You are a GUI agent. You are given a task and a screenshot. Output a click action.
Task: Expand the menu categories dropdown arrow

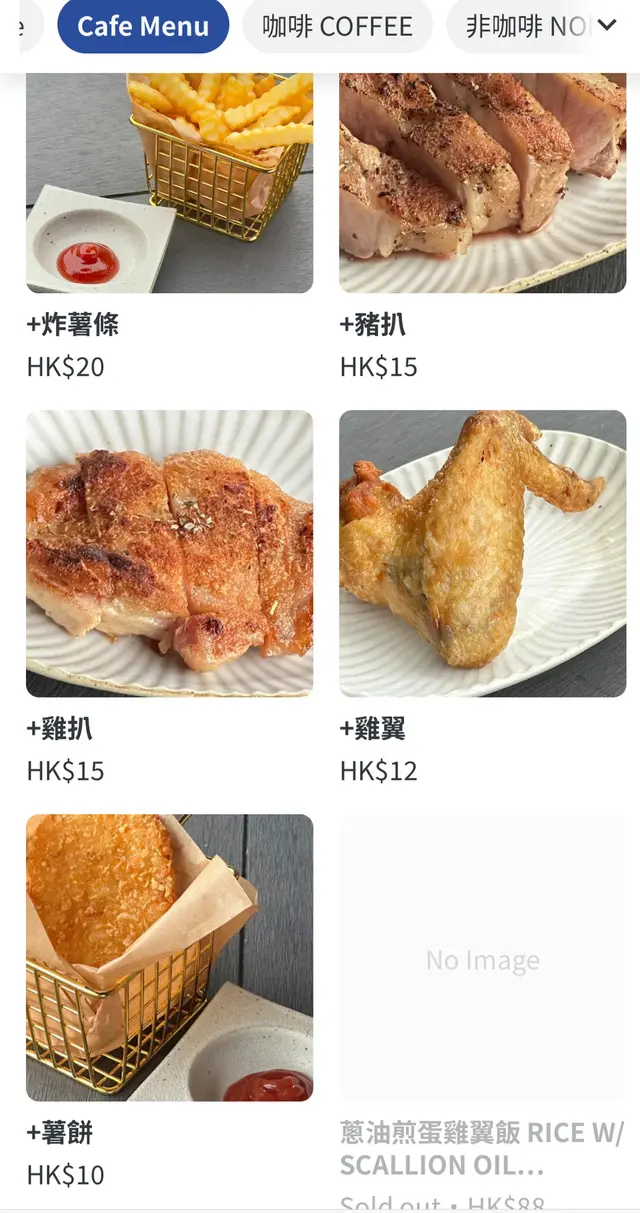click(607, 25)
